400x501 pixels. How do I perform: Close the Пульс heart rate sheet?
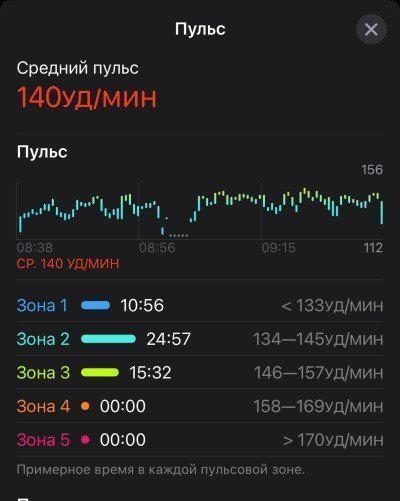(371, 30)
